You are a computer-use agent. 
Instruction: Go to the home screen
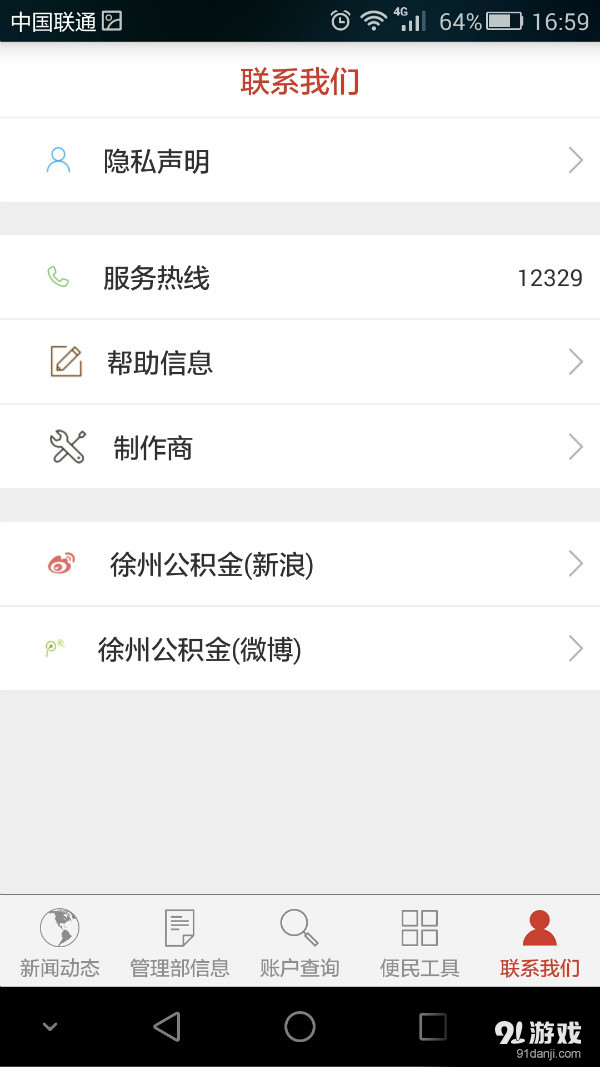click(x=300, y=1026)
